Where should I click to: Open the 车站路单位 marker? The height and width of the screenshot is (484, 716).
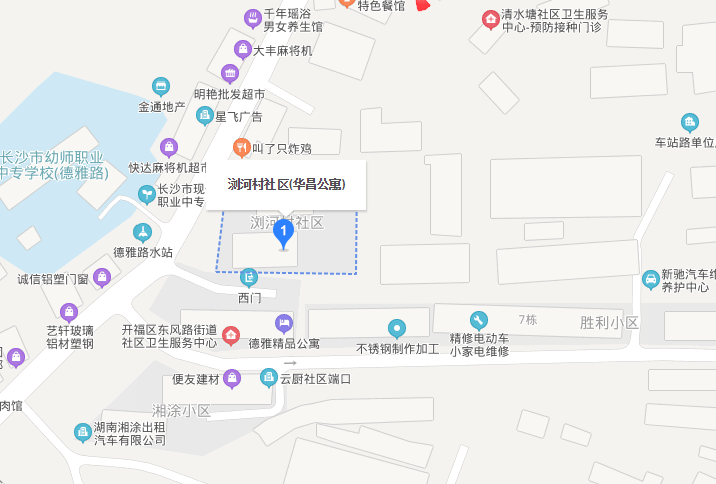pos(689,122)
